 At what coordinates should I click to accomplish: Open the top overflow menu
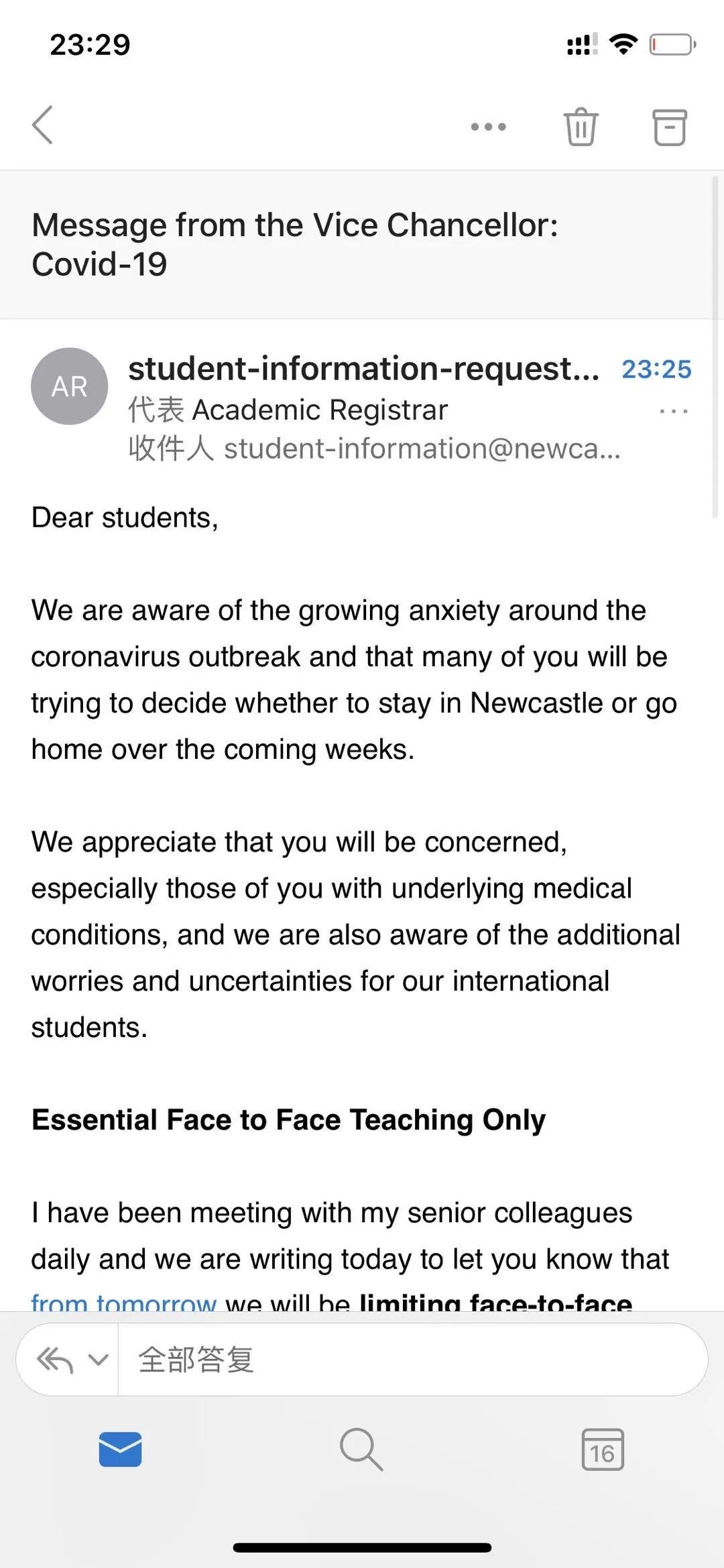pyautogui.click(x=488, y=126)
